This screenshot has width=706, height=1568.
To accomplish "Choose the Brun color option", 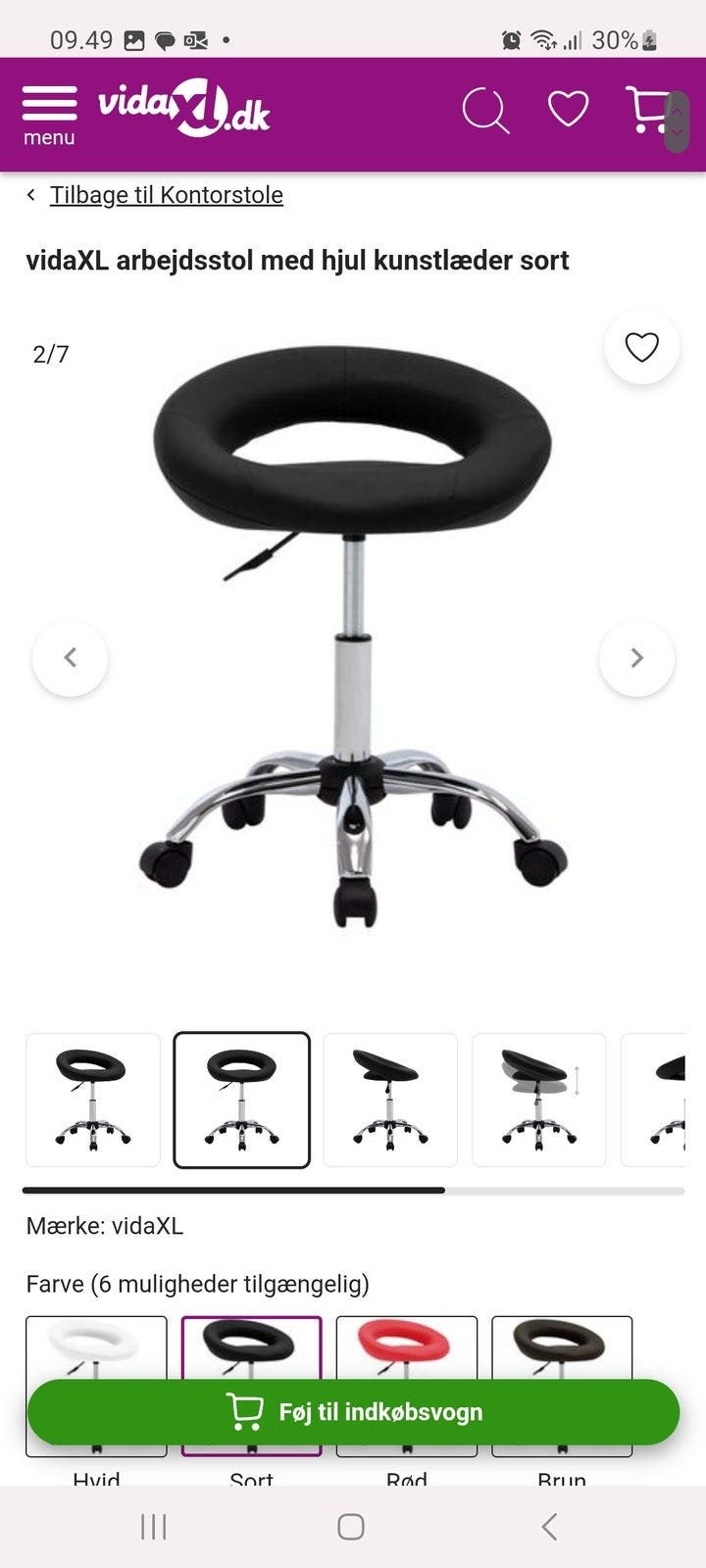I will pos(562,1347).
